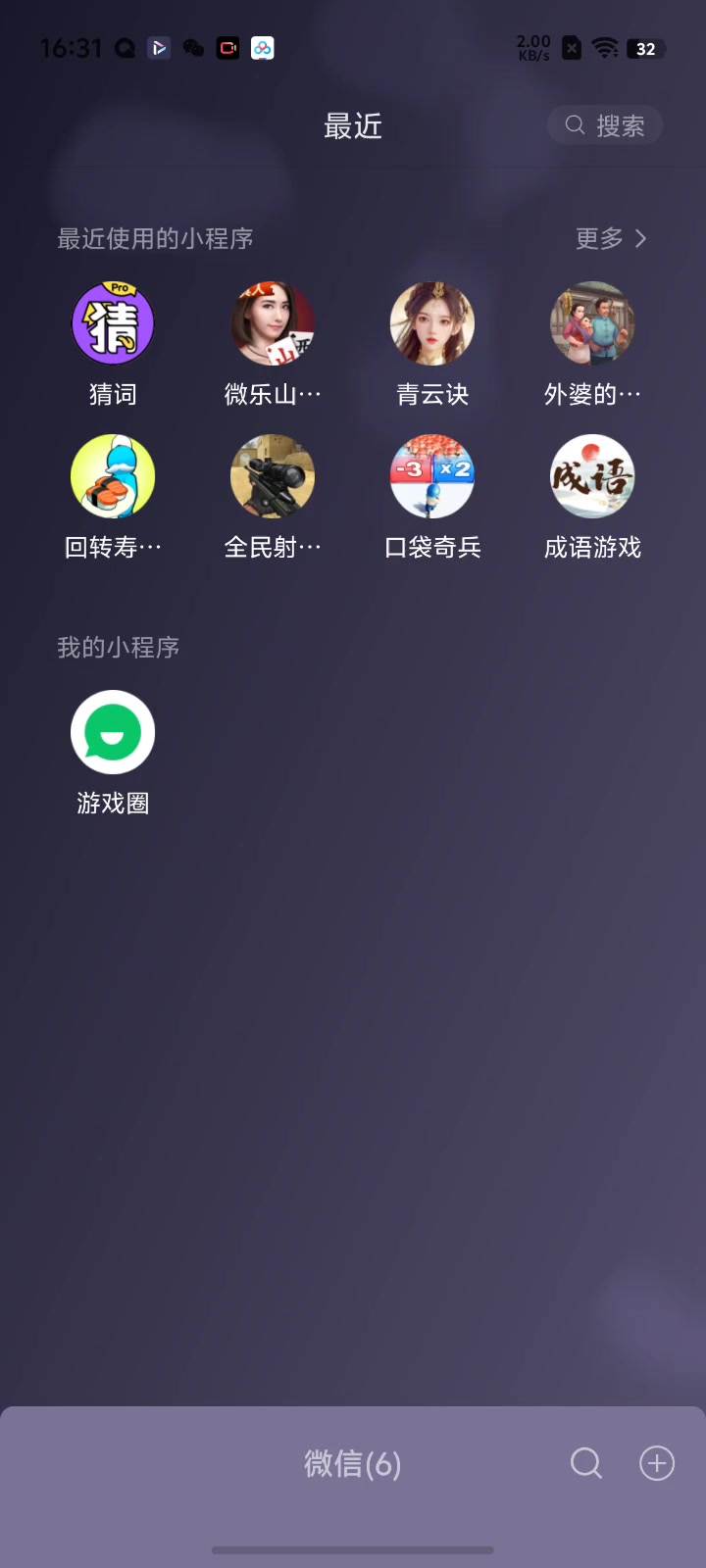Open the 微乐山… mini program
The width and height of the screenshot is (706, 1568).
pyautogui.click(x=273, y=323)
